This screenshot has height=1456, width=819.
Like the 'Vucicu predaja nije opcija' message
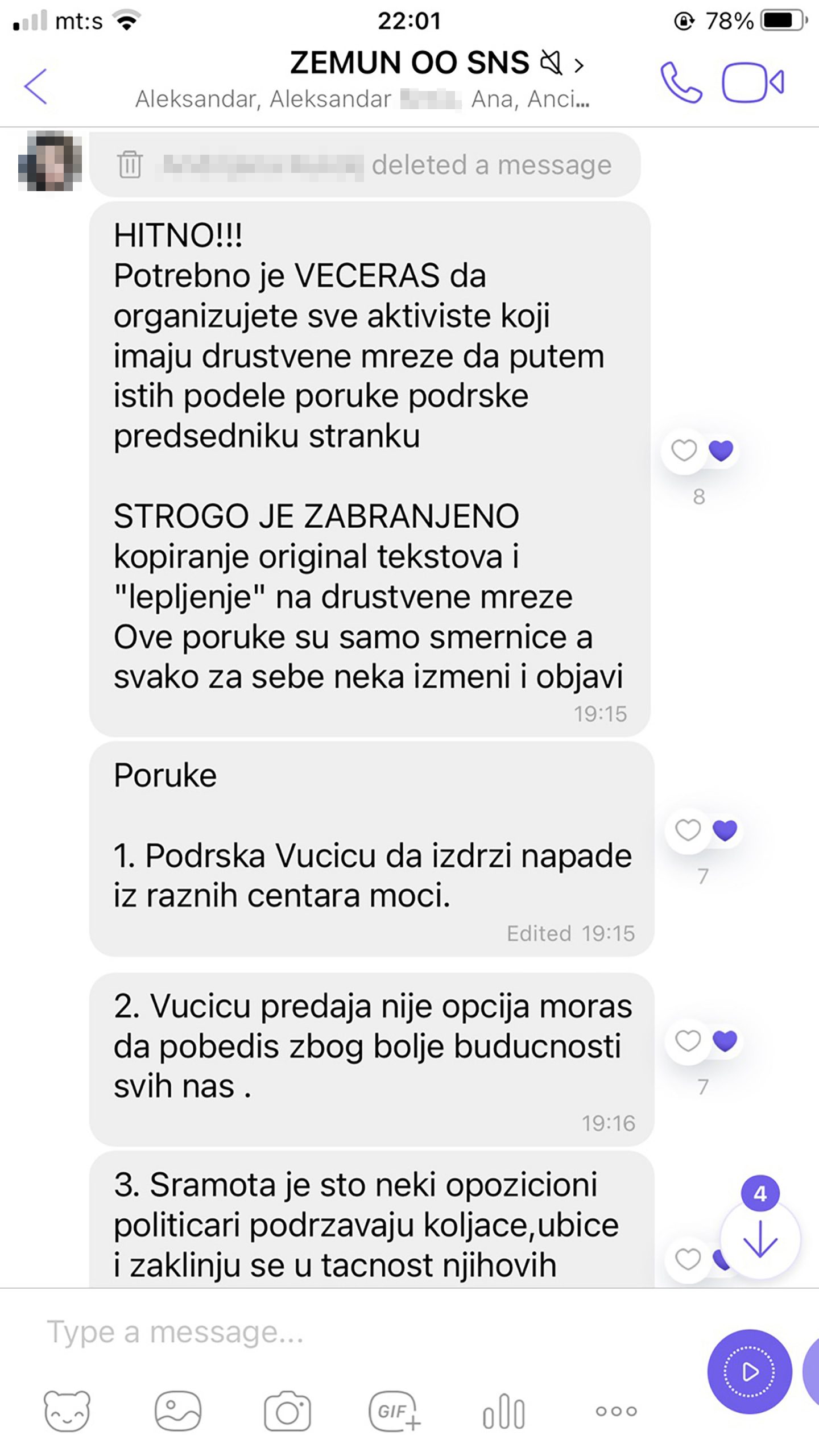coord(688,1041)
